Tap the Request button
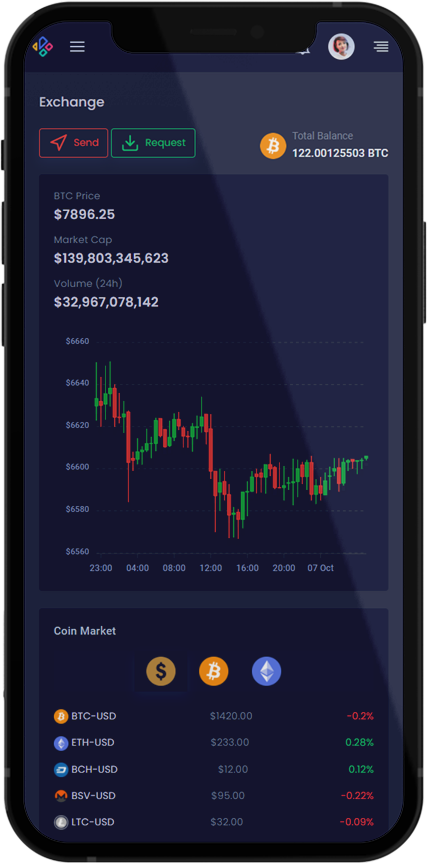427x863 pixels. pyautogui.click(x=154, y=143)
